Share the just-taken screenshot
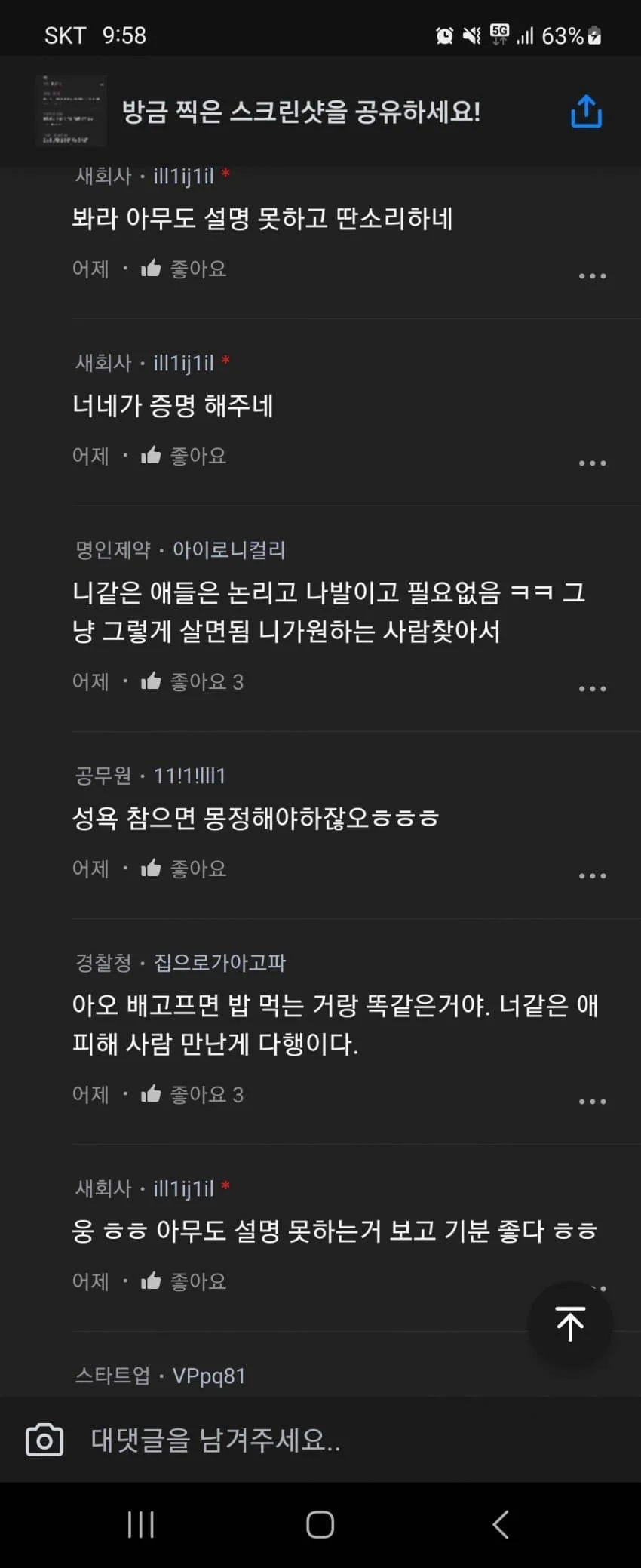Viewport: 641px width, 1568px height. tap(586, 112)
